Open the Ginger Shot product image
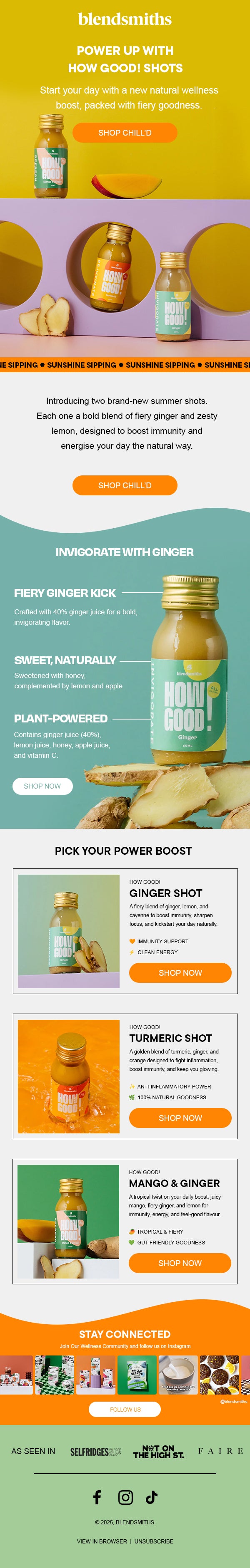This screenshot has height=1568, width=250. 69,931
